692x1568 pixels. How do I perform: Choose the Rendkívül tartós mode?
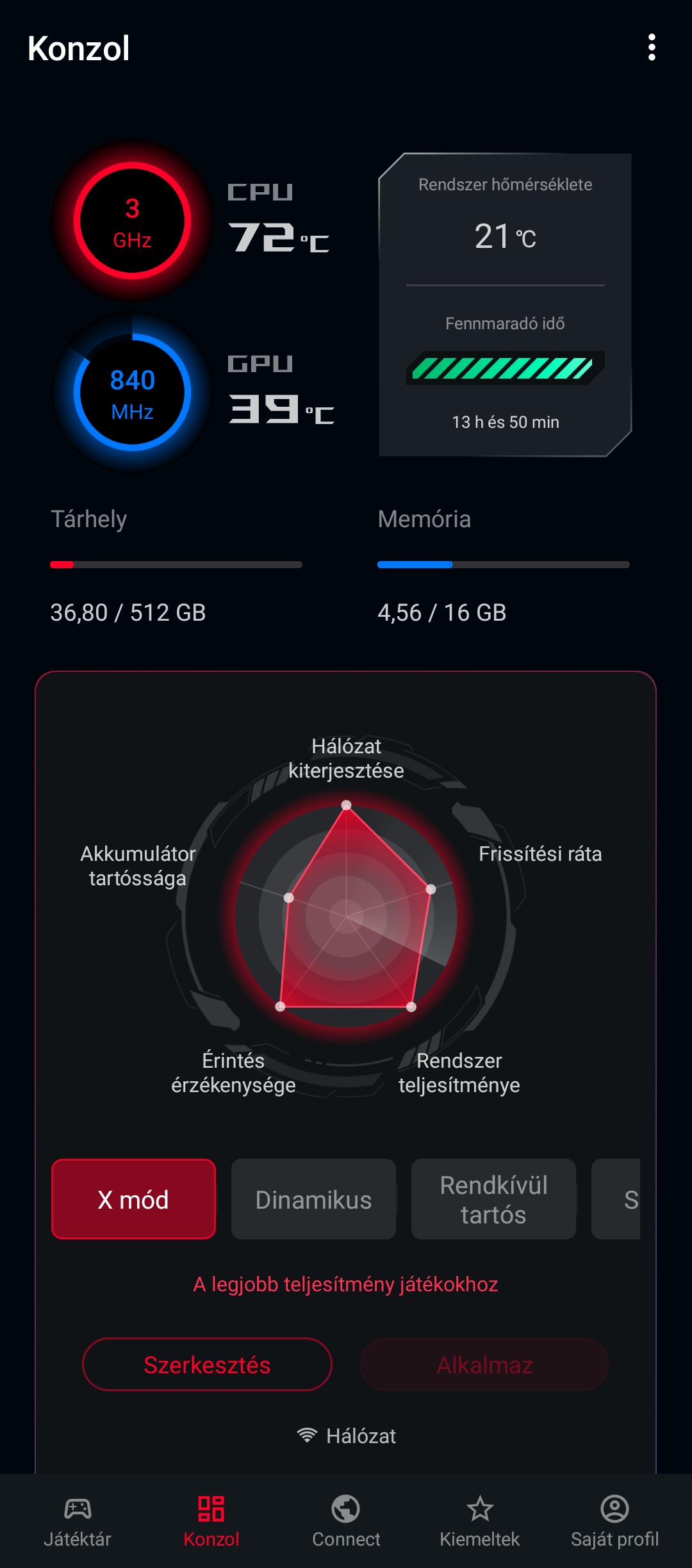[493, 1199]
